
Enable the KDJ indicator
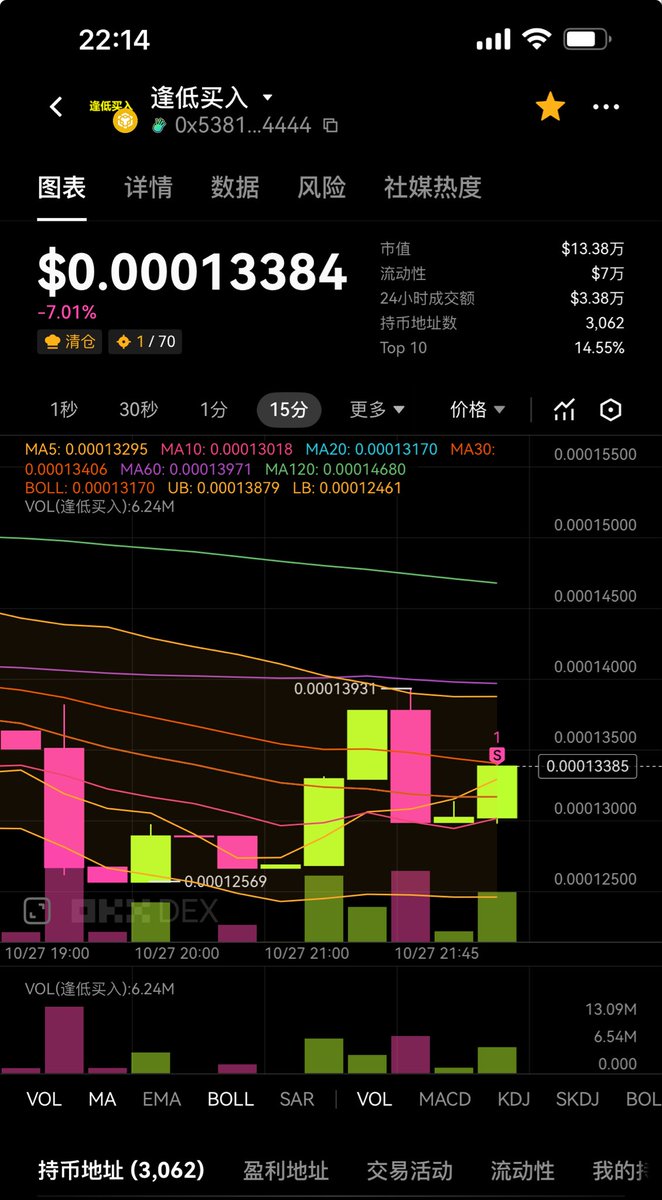514,1099
